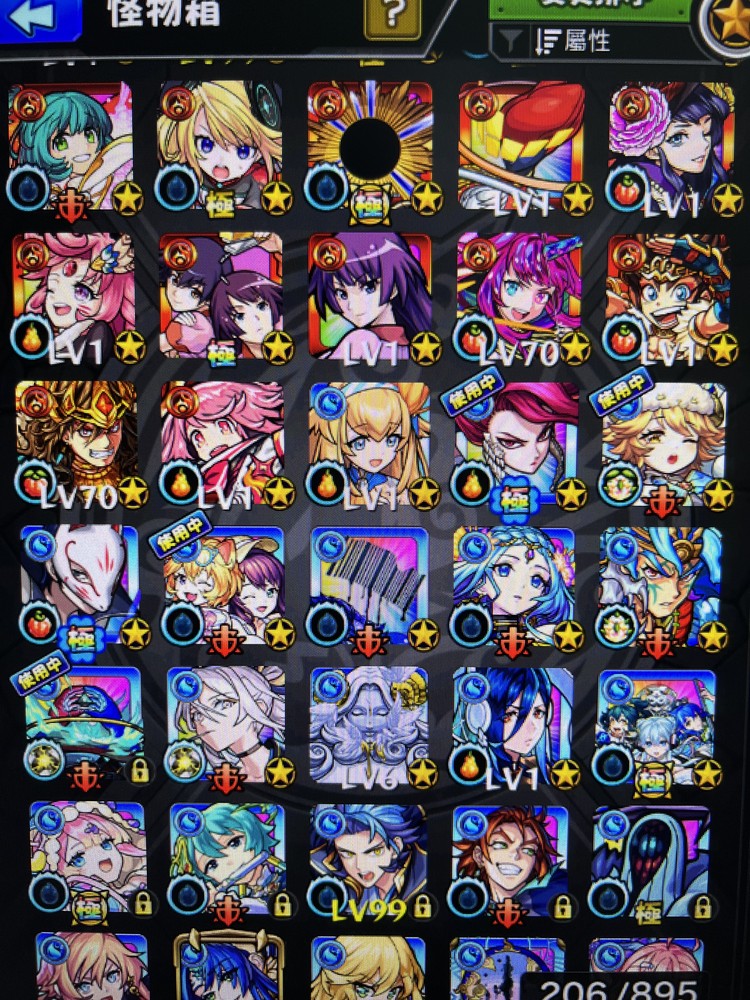The height and width of the screenshot is (1000, 750).
Task: Select the magenta-haired LV70 girl monster
Action: point(520,295)
